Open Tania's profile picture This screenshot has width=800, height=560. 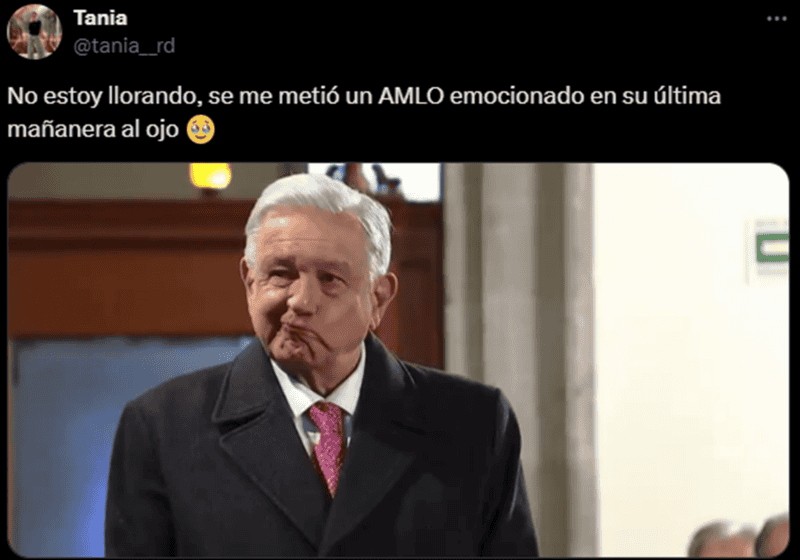pyautogui.click(x=34, y=32)
